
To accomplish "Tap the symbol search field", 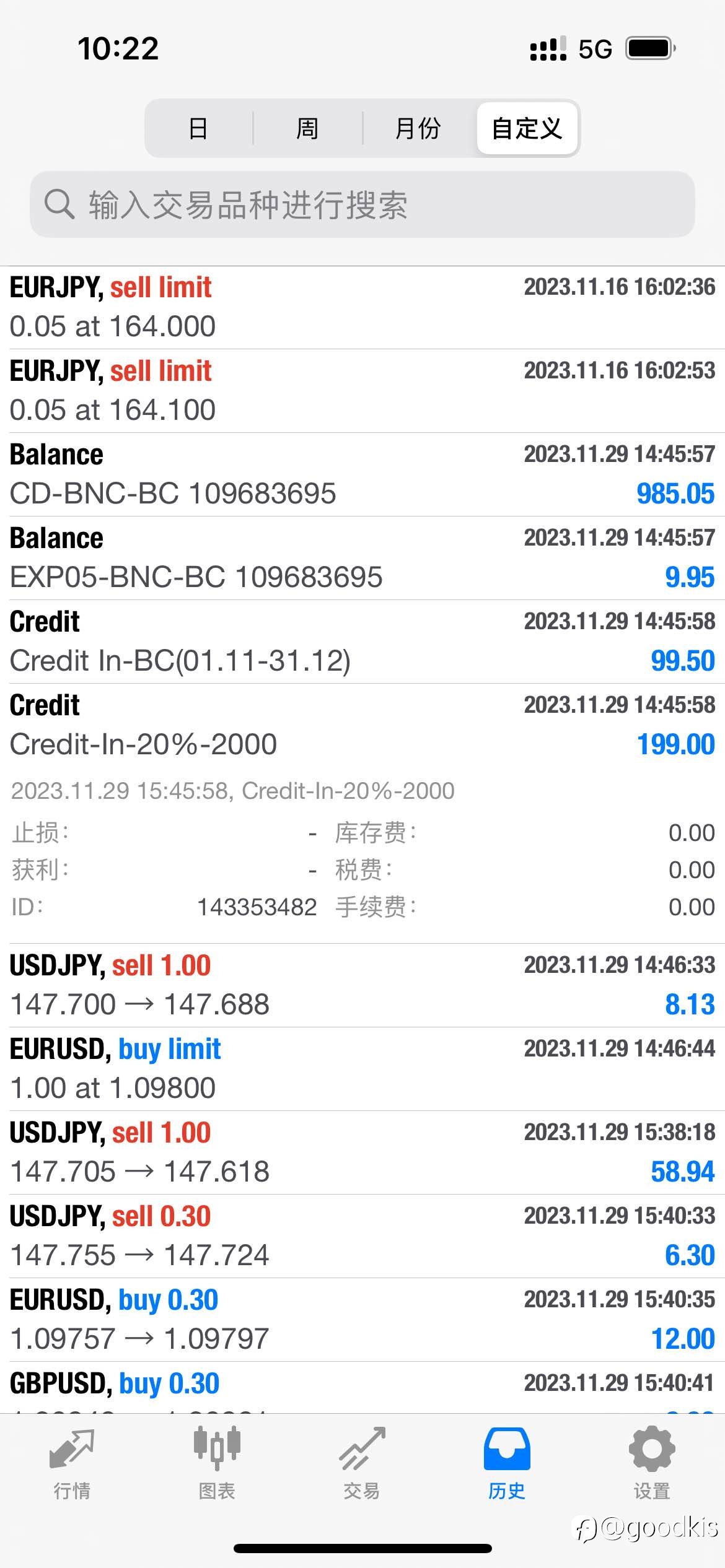I will (x=362, y=204).
